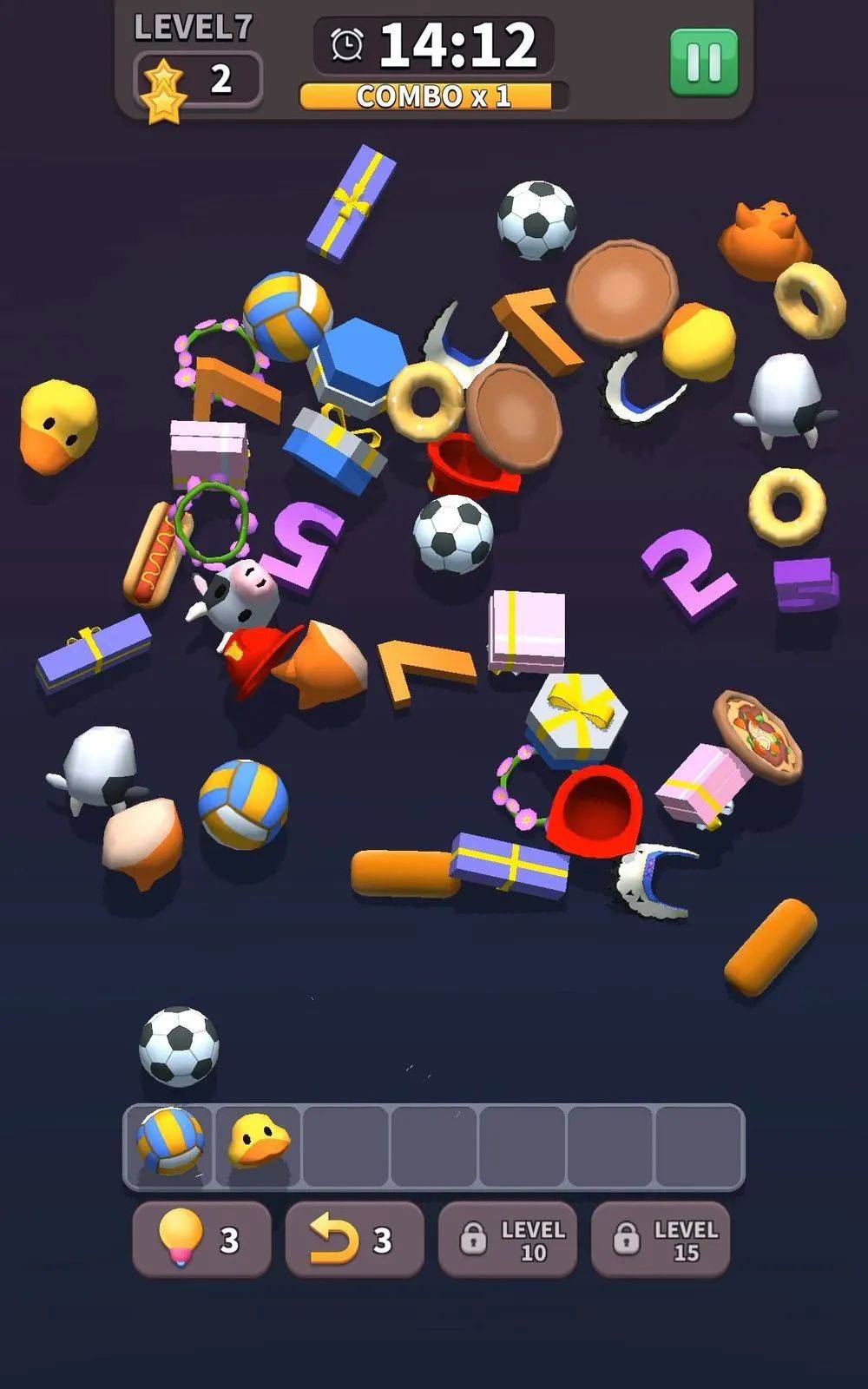Pick up the pizza
This screenshot has height=1389, width=868.
pos(758,737)
